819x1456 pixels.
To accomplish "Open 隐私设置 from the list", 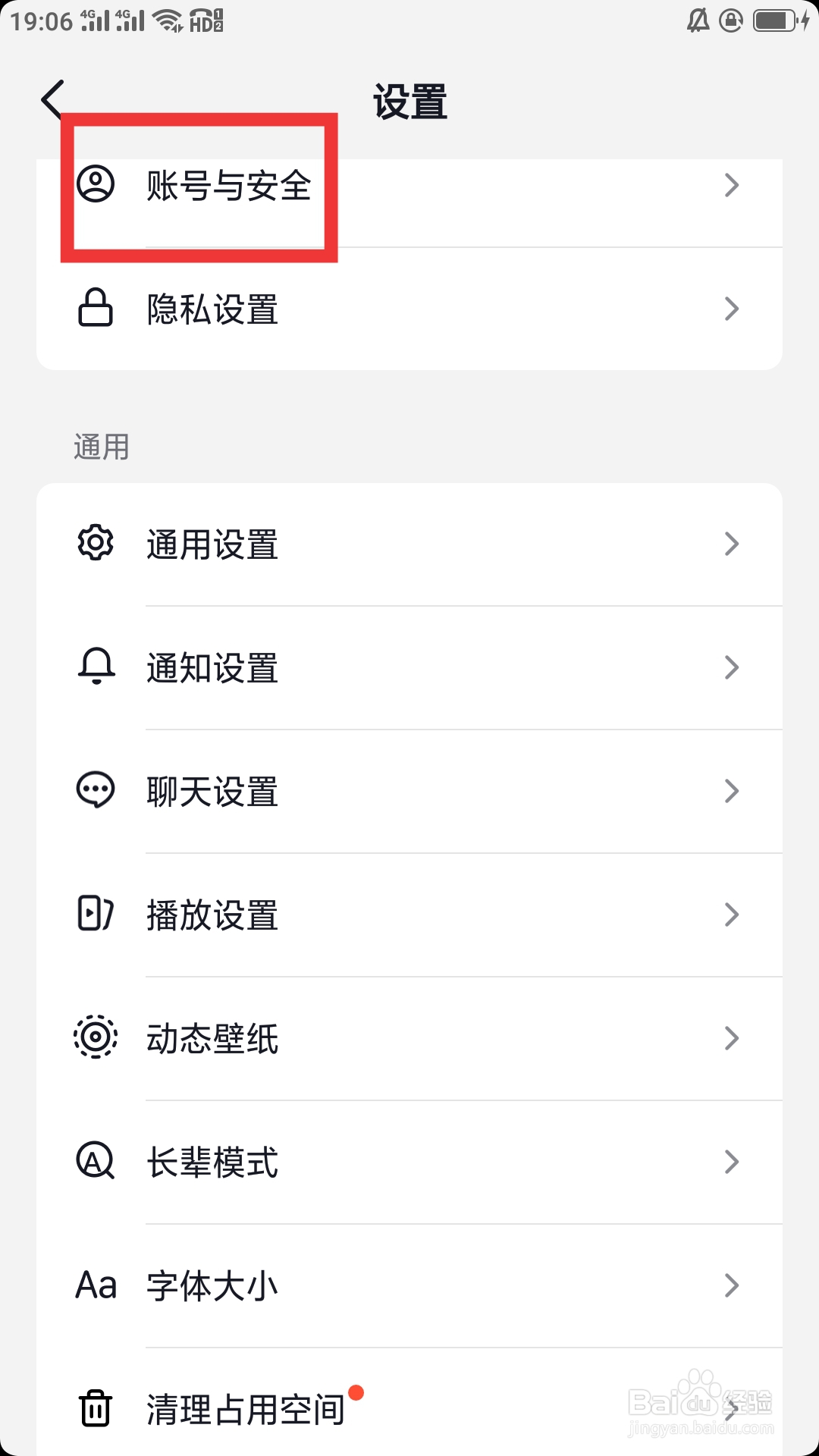I will coord(212,308).
